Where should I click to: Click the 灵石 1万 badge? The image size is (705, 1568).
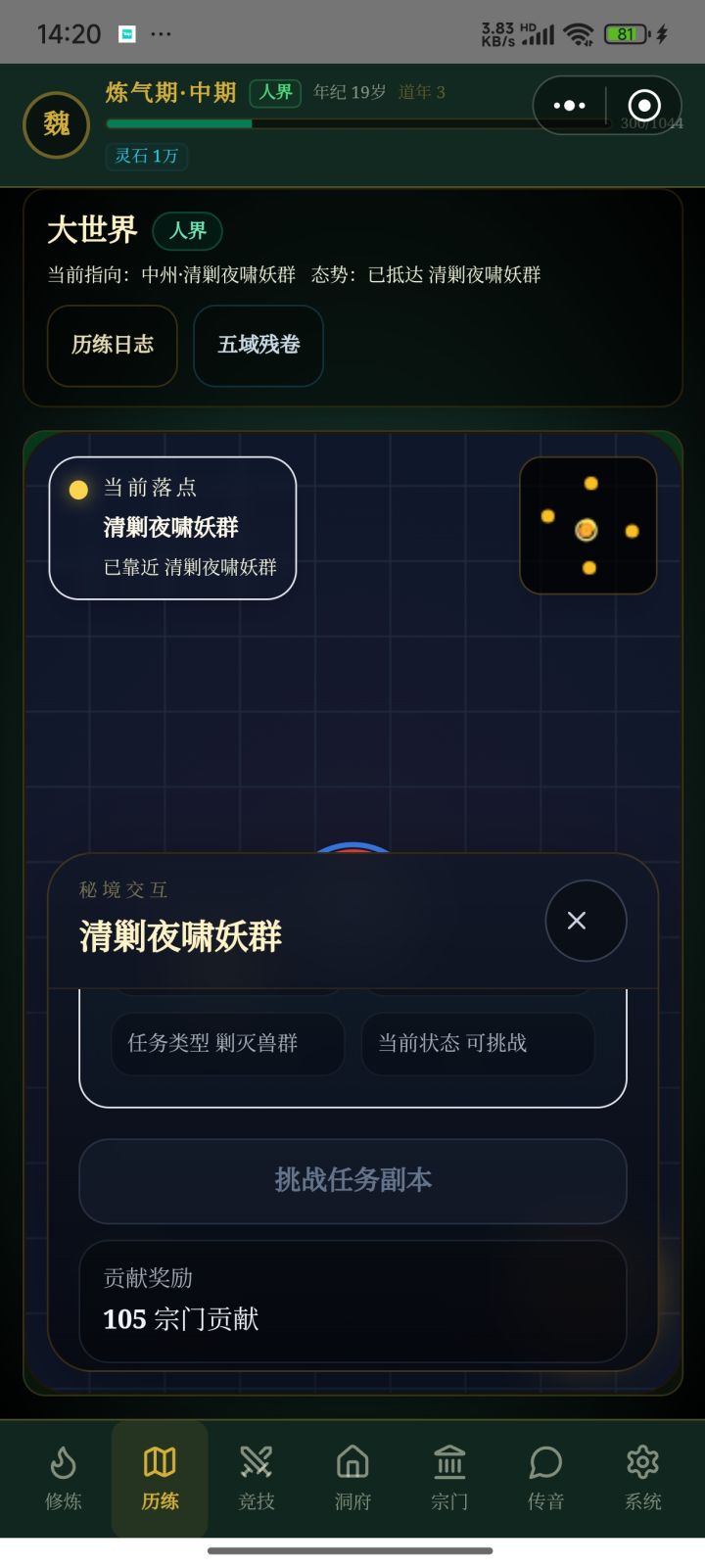(146, 157)
